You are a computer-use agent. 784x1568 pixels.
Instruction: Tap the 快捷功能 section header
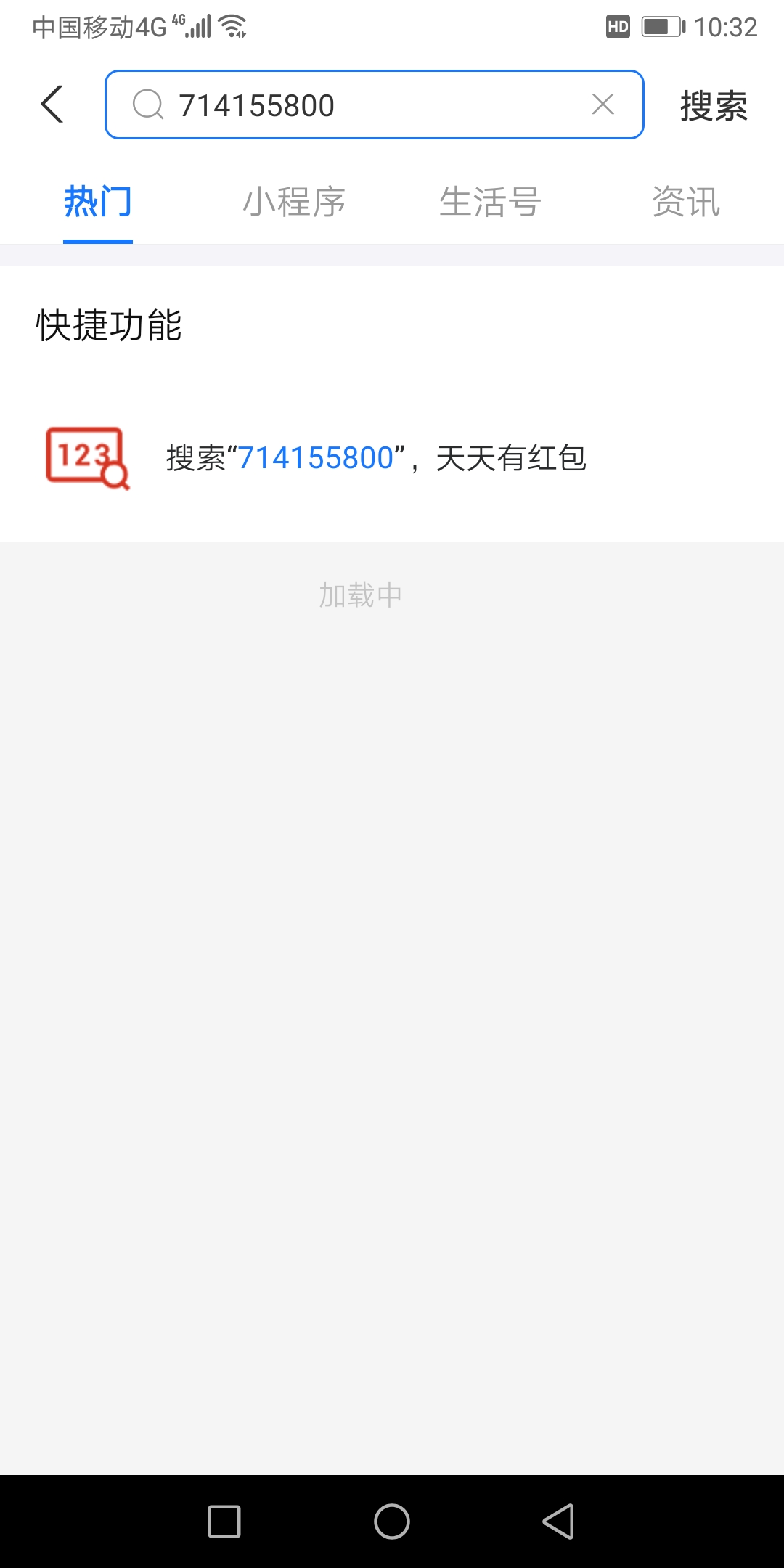(110, 325)
